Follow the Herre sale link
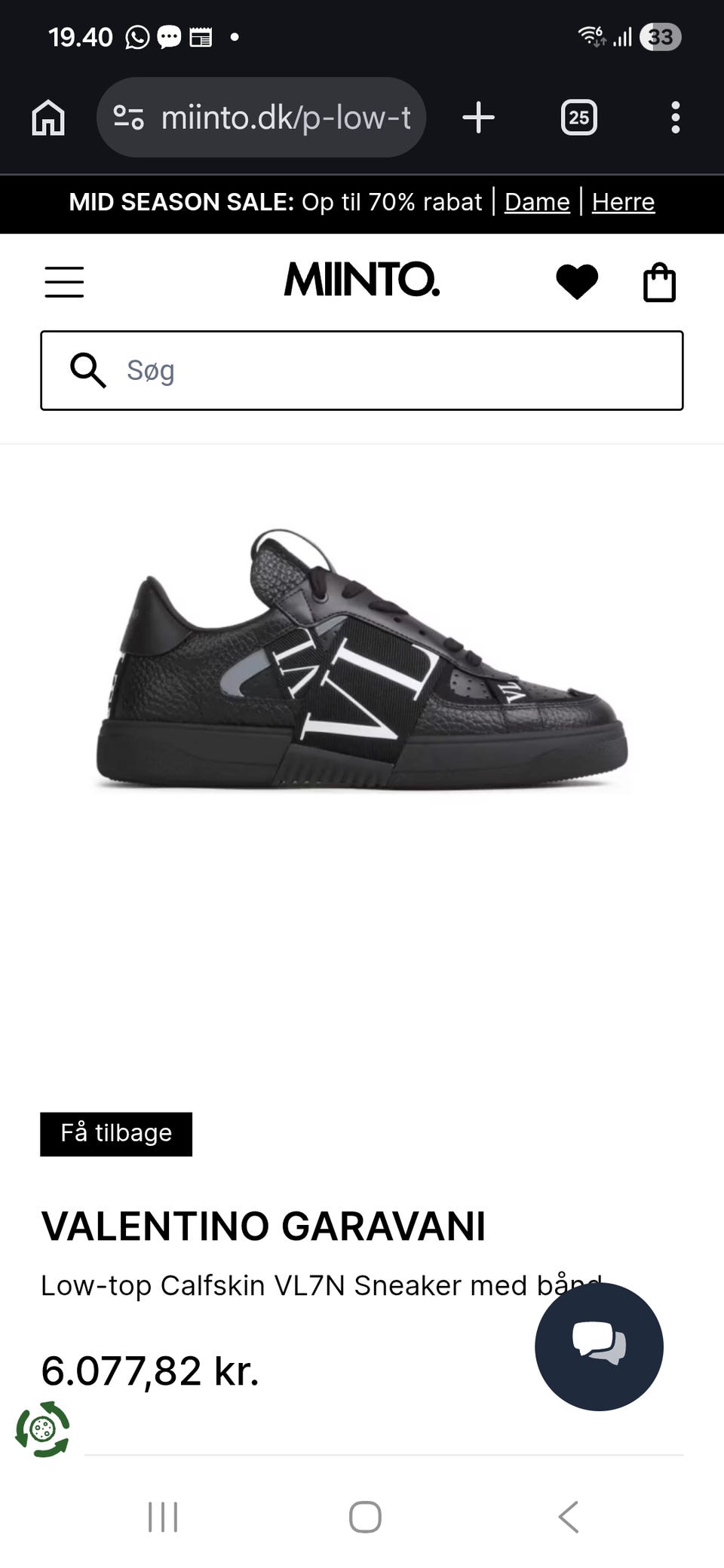This screenshot has height=1568, width=724. tap(623, 202)
